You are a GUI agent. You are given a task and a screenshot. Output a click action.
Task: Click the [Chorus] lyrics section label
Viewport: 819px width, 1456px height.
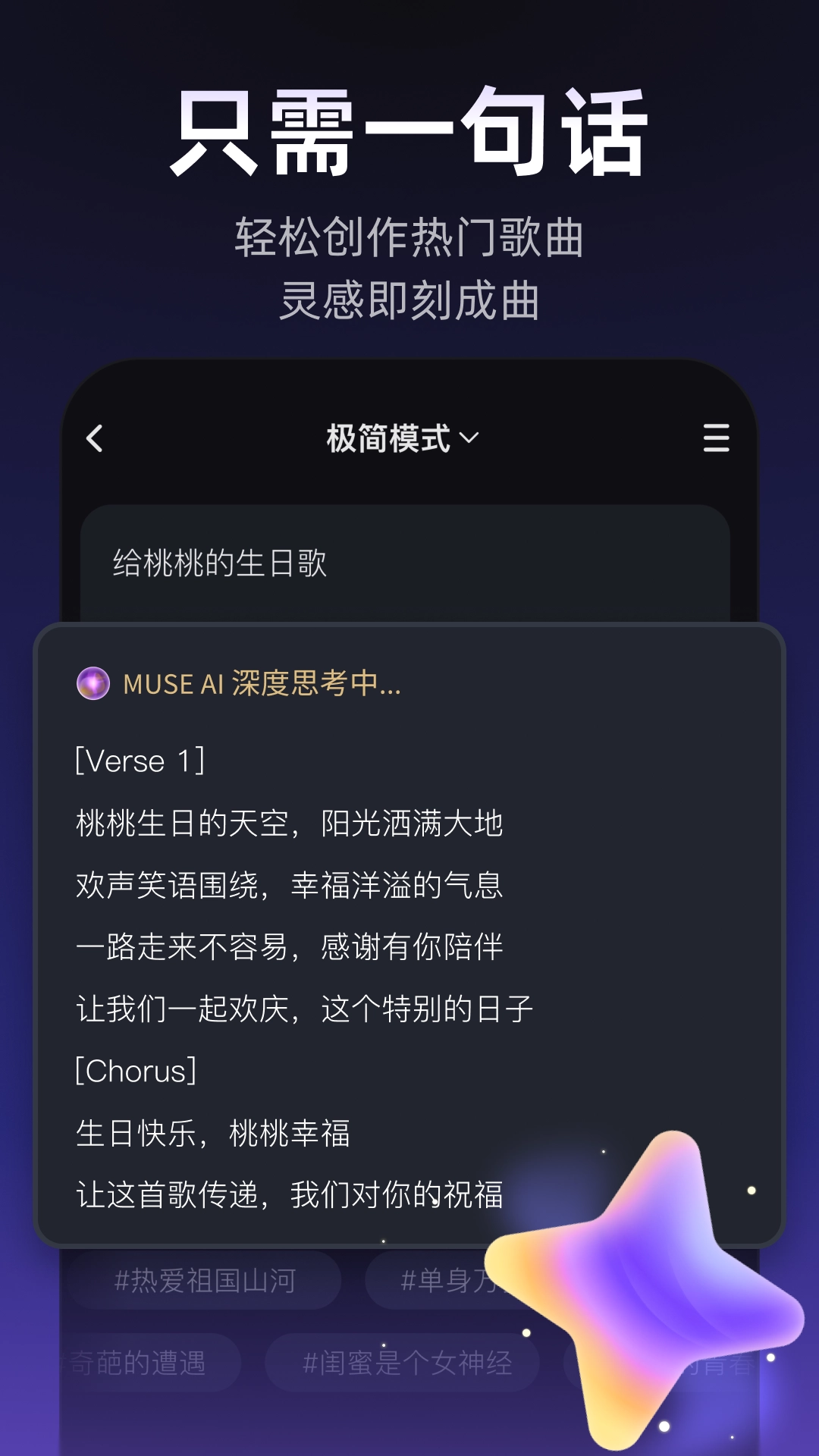point(137,1068)
